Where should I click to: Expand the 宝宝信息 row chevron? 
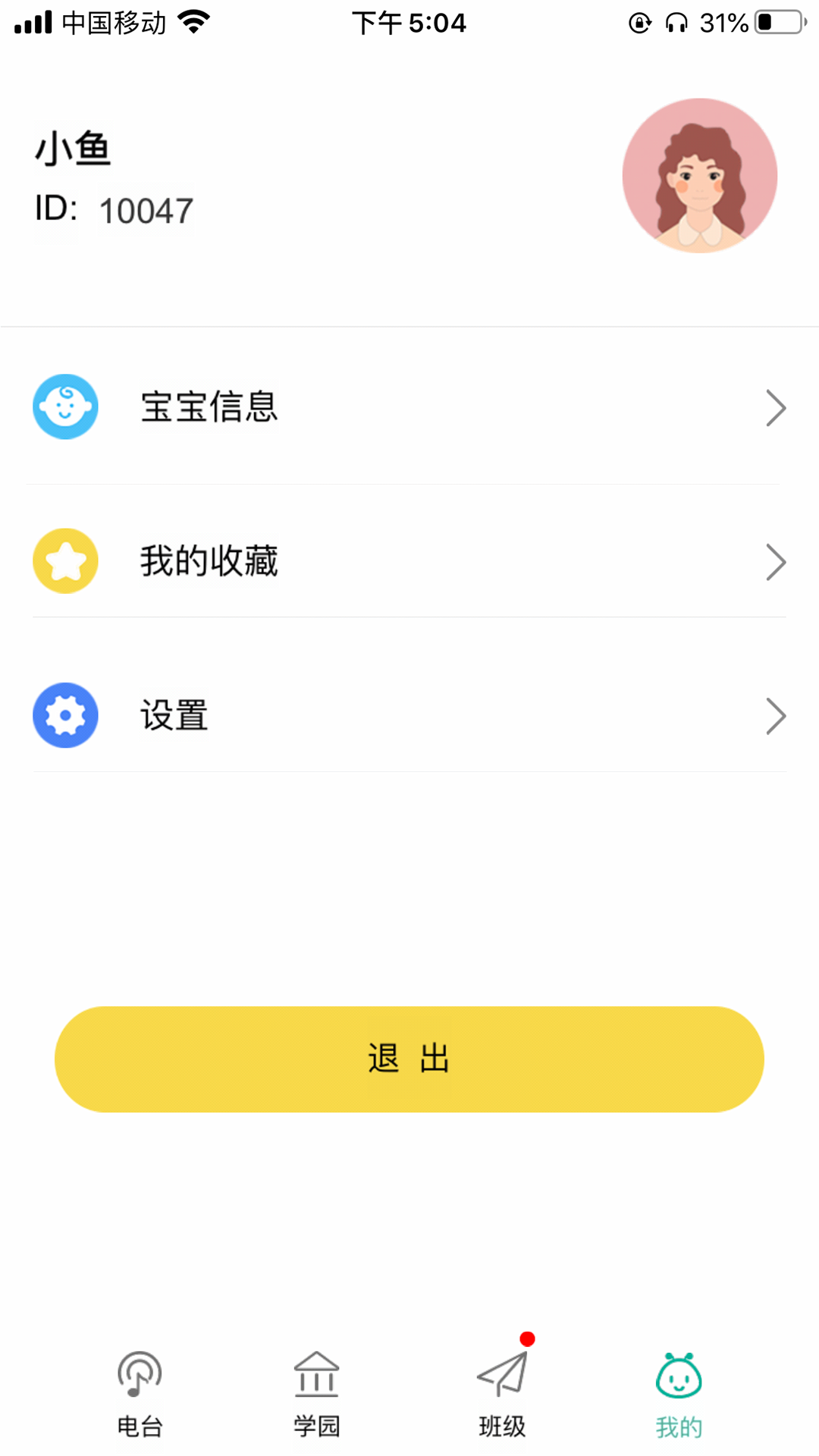[776, 407]
